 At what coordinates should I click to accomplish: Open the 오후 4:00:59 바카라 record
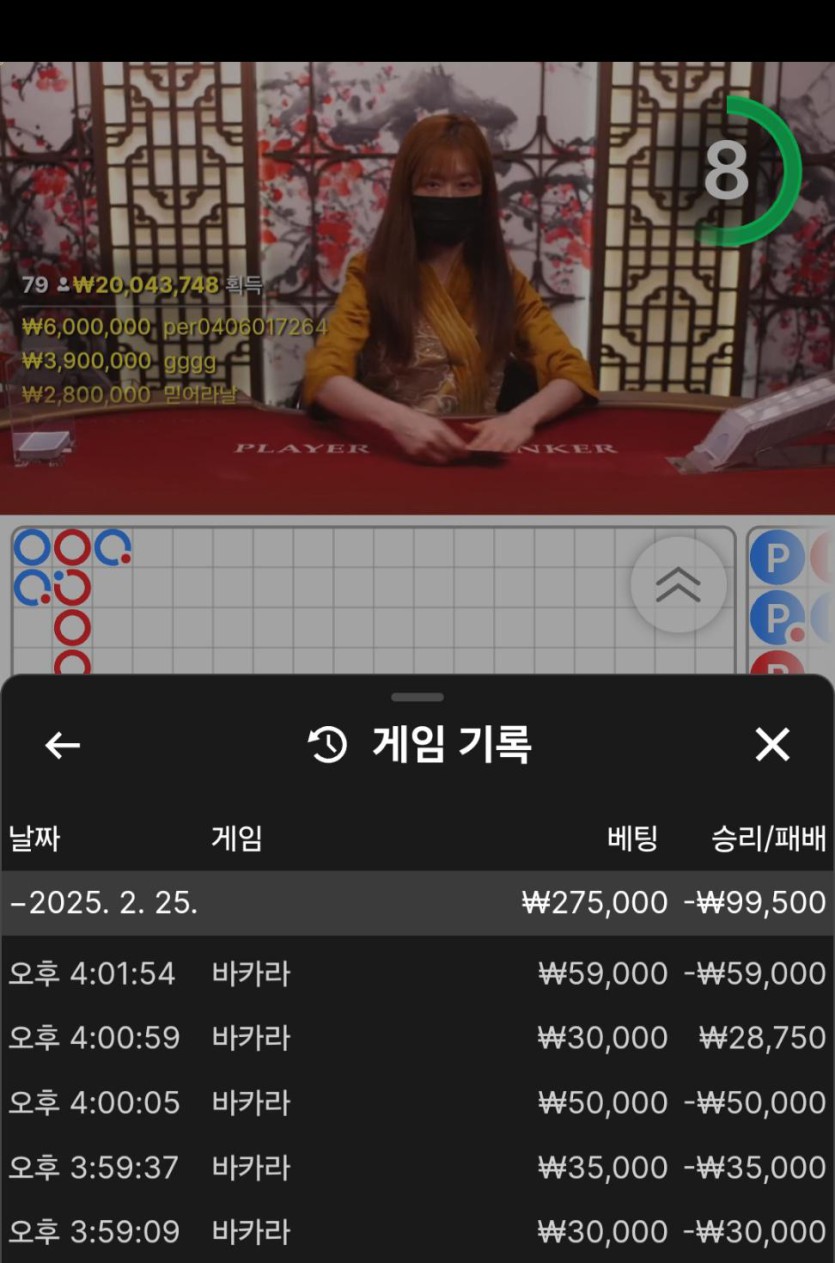click(417, 1038)
